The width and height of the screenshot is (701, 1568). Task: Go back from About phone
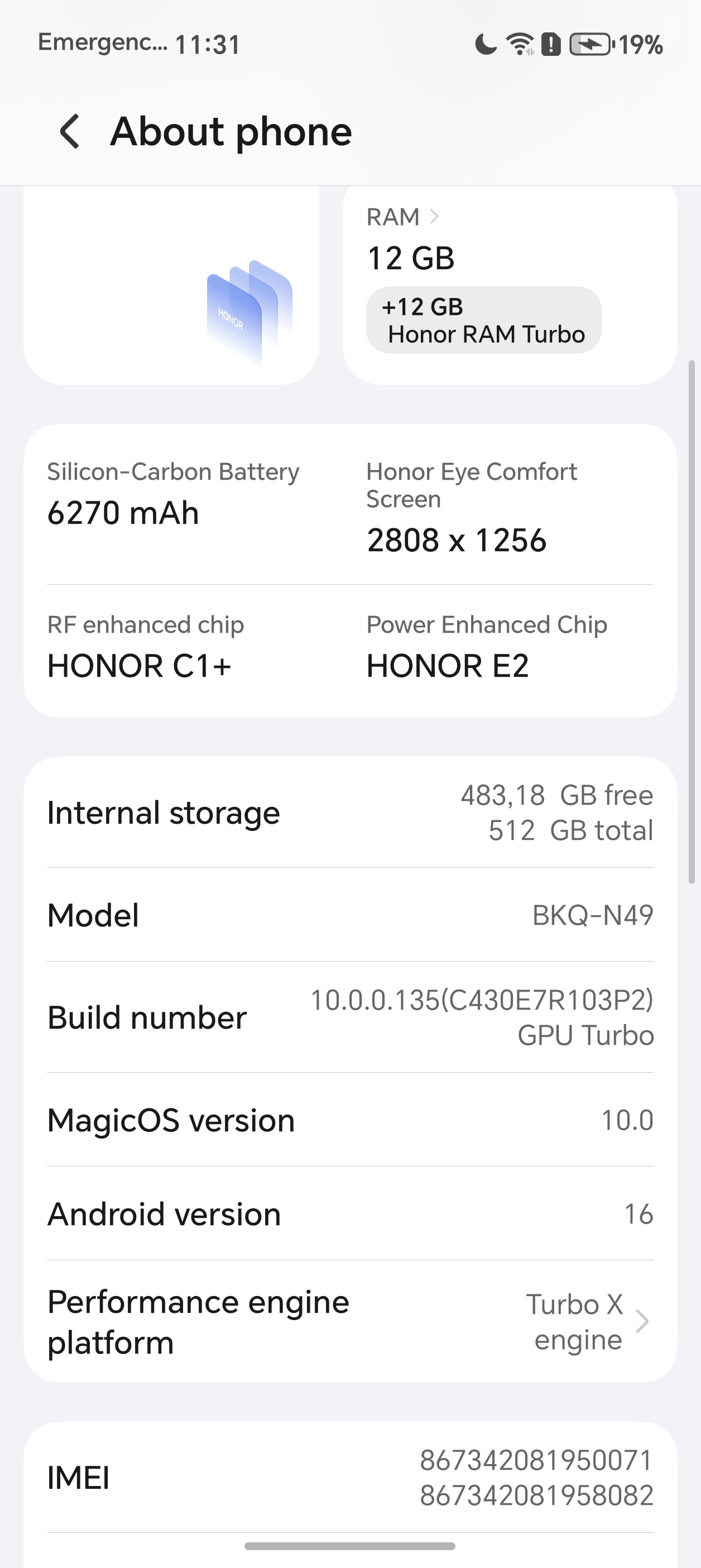(x=70, y=131)
